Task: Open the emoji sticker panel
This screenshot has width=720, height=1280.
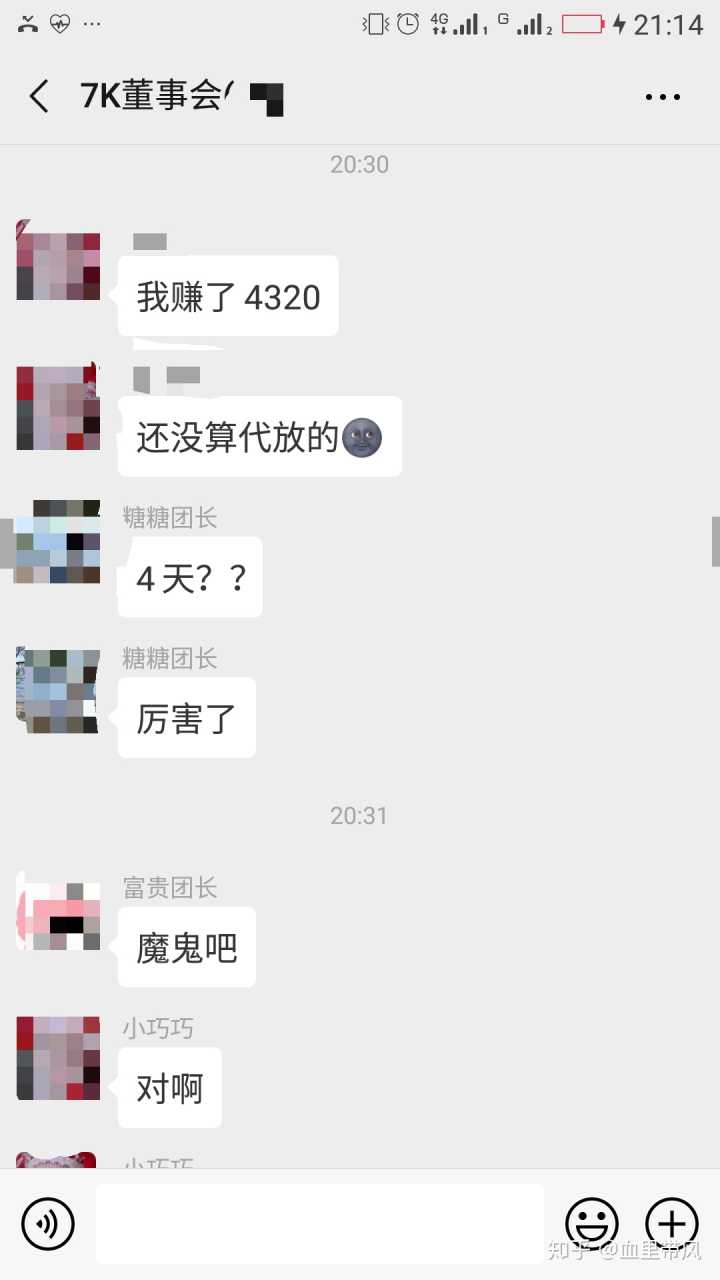Action: 592,1223
